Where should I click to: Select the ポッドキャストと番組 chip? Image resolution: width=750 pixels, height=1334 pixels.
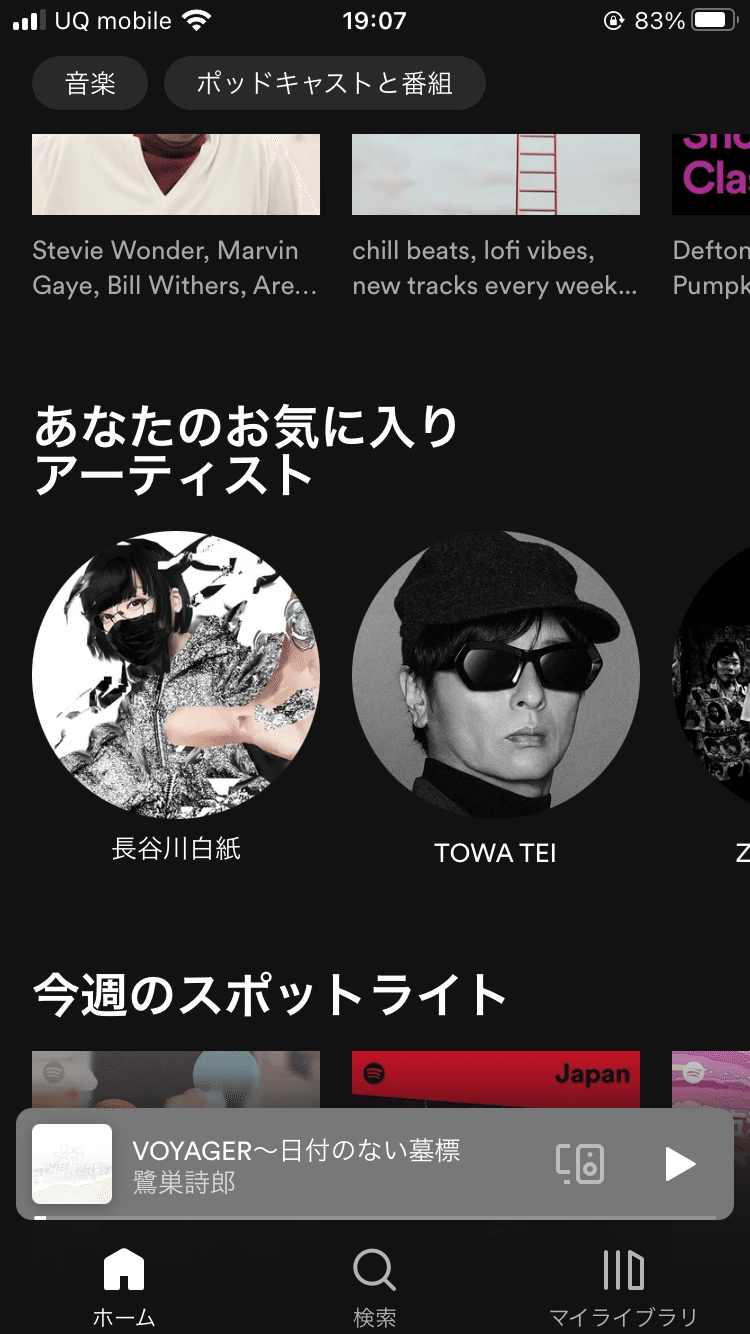coord(325,83)
